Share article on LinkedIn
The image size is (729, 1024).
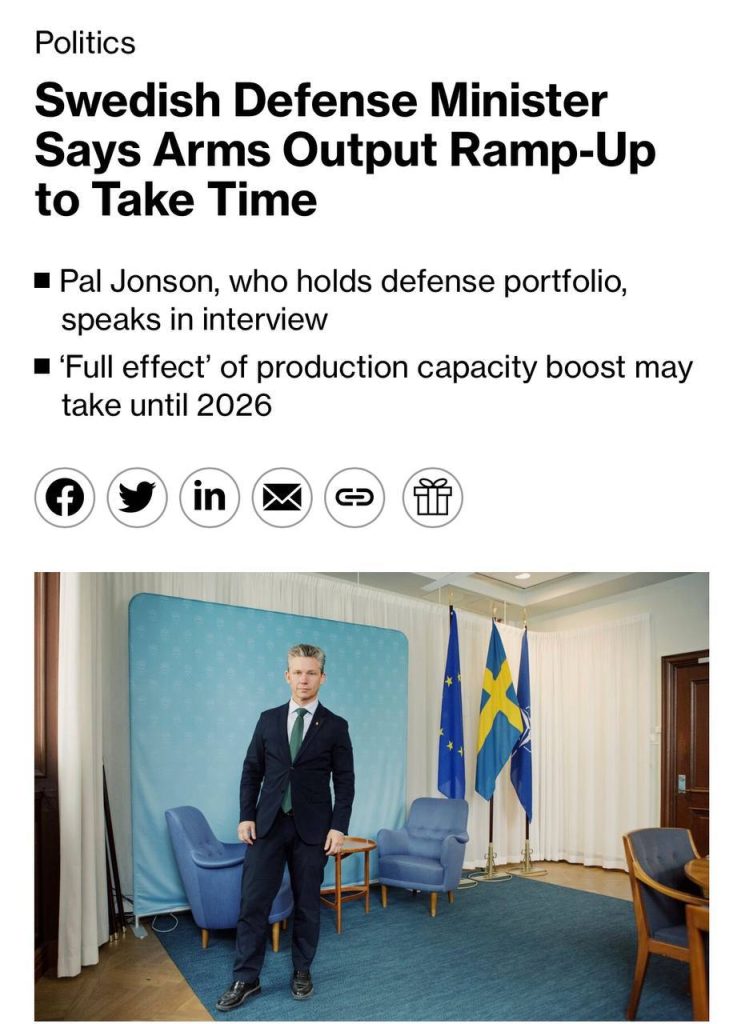209,497
